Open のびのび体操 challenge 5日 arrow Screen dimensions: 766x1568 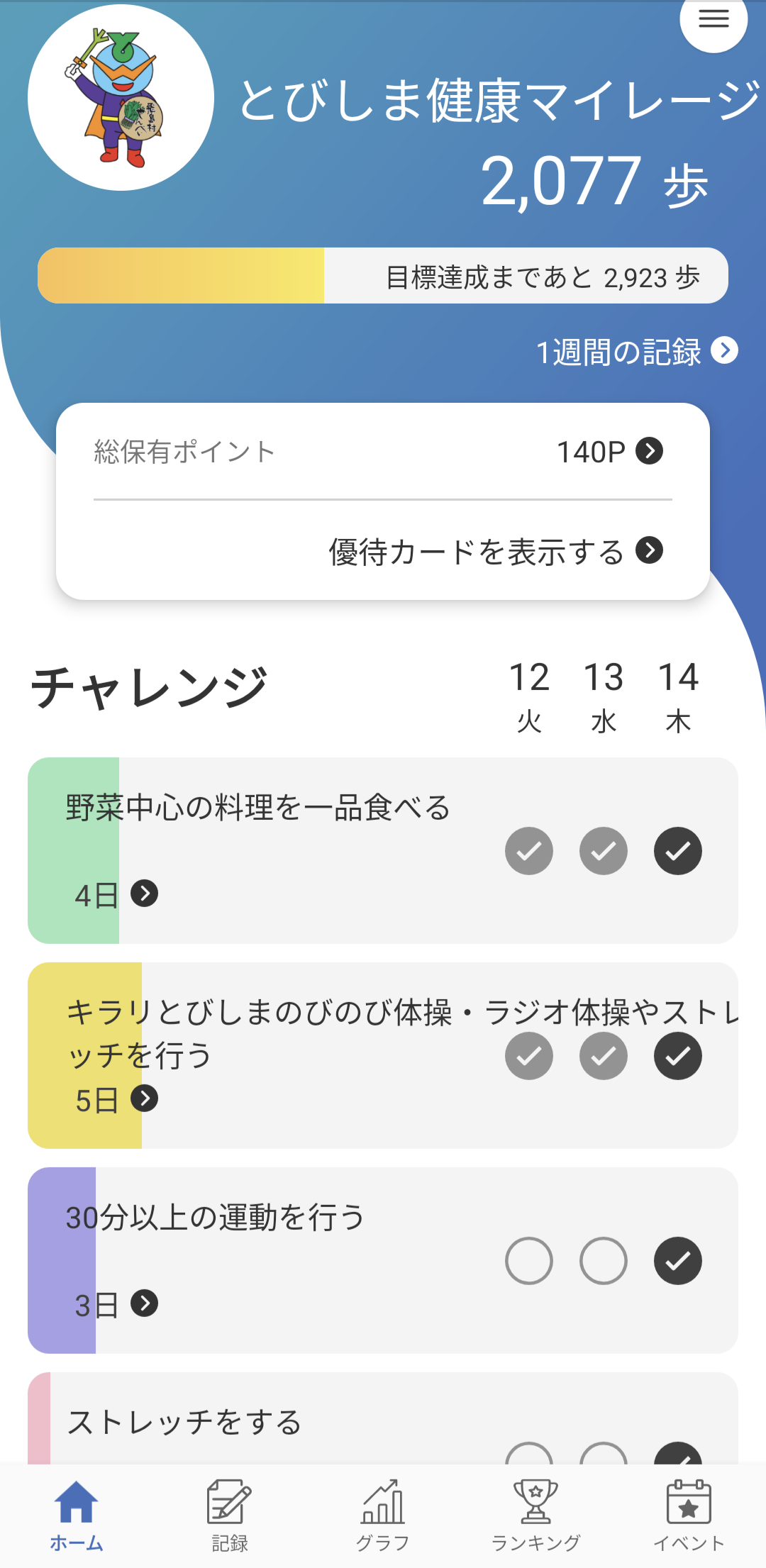click(145, 1099)
